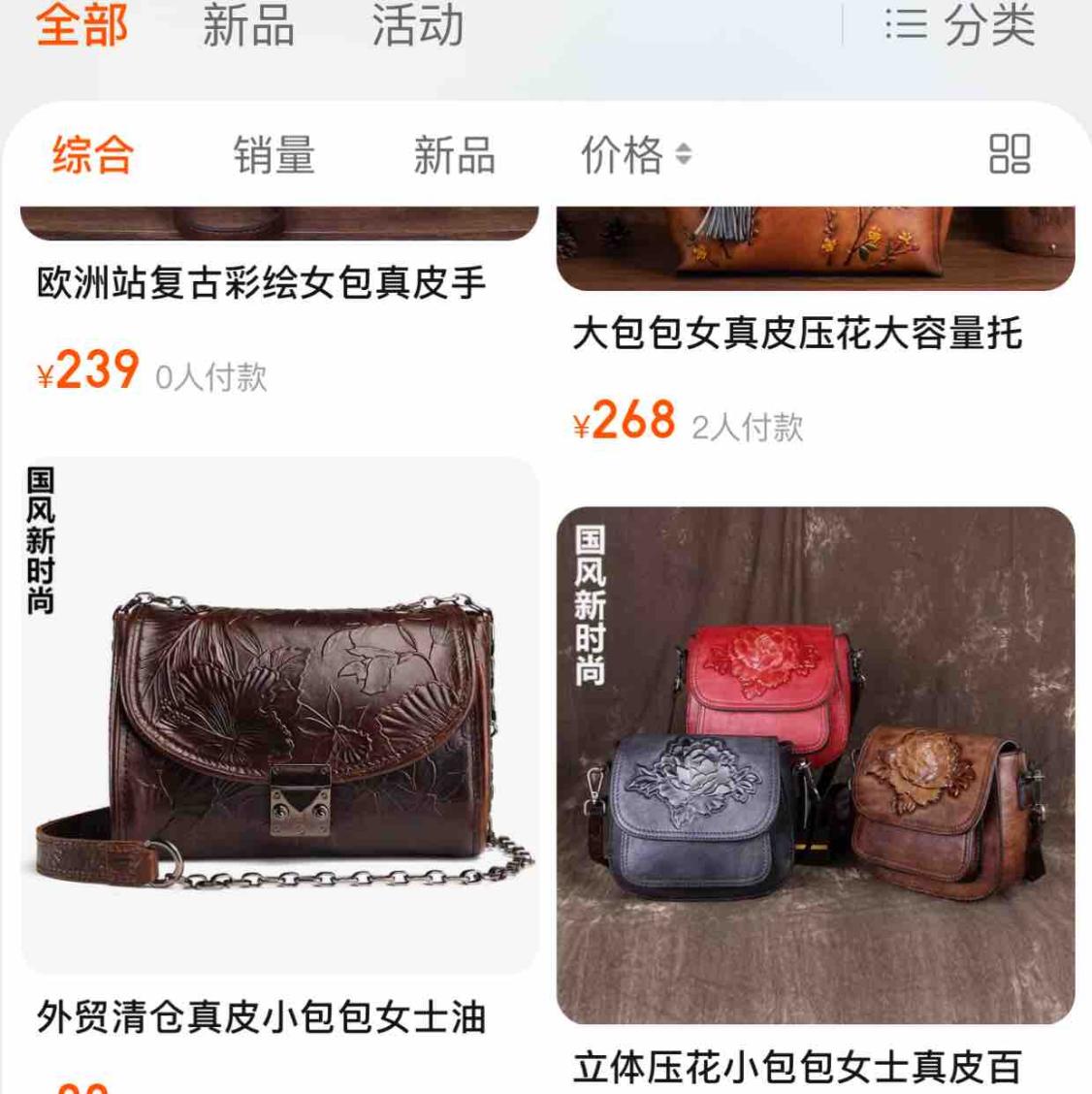This screenshot has width=1092, height=1094.
Task: Switch the grid layout view icon
Action: [x=1009, y=154]
